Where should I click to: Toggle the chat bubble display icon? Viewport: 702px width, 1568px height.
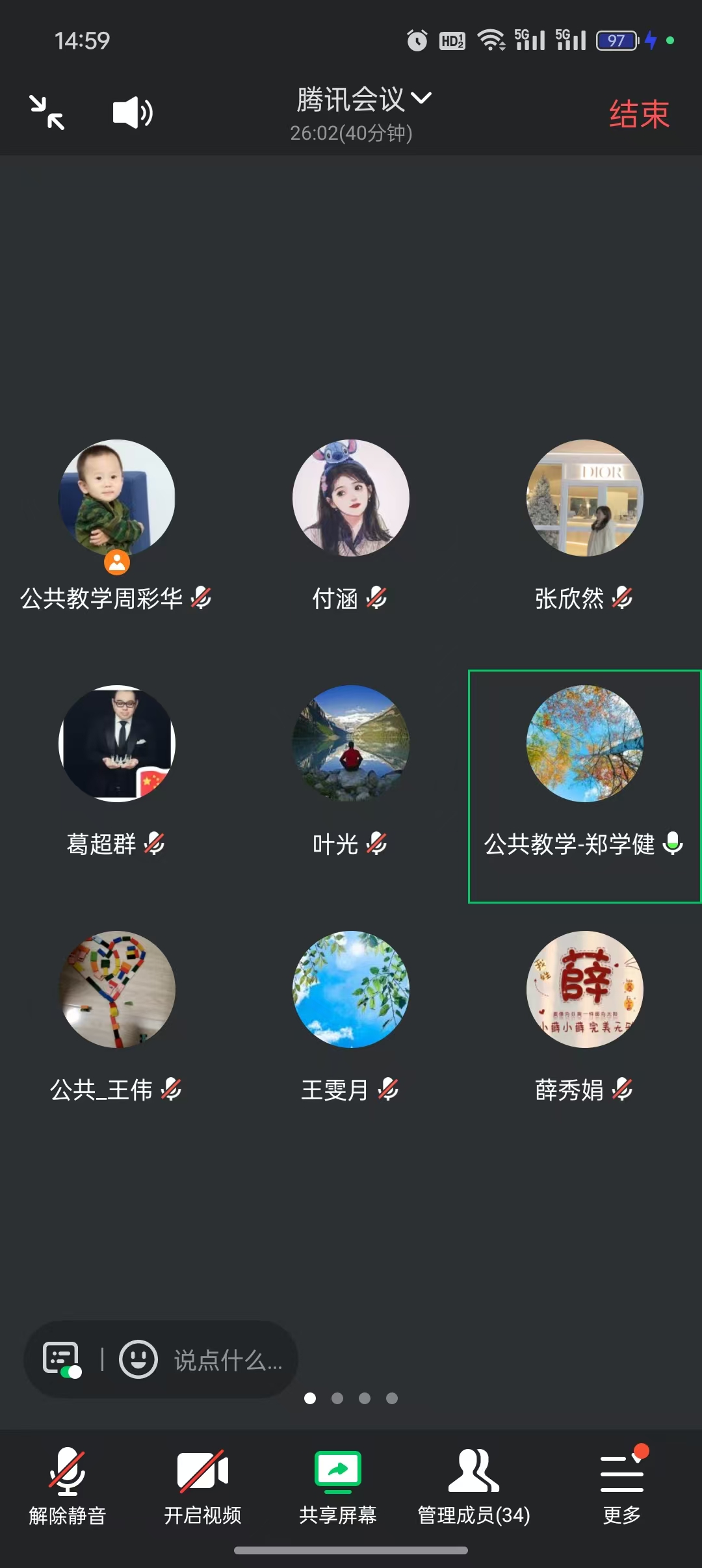[62, 1359]
